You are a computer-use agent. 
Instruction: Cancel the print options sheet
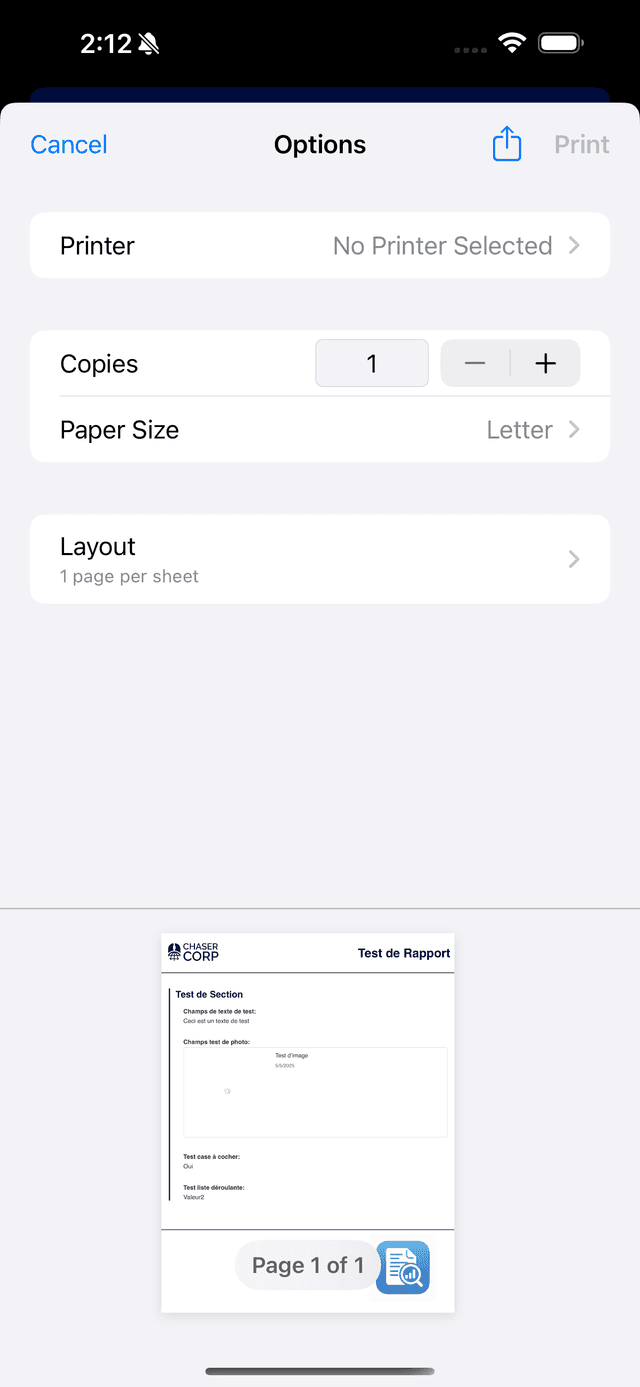tap(68, 145)
